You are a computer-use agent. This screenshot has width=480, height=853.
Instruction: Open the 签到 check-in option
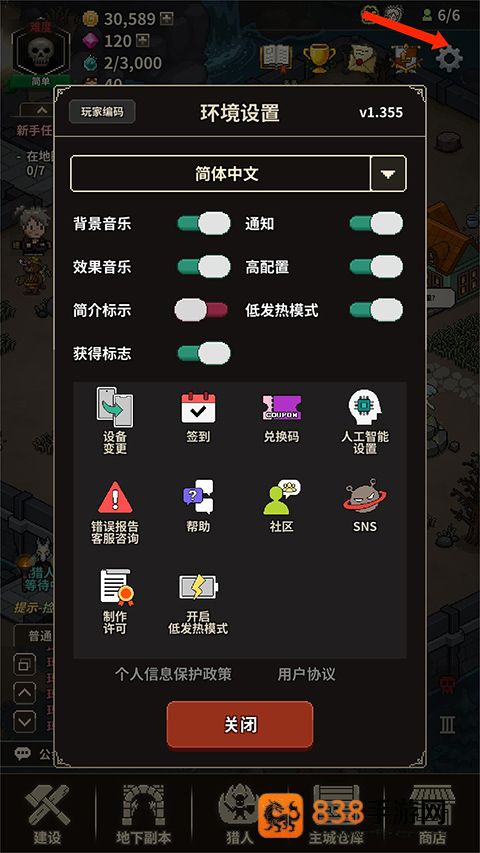pos(198,417)
